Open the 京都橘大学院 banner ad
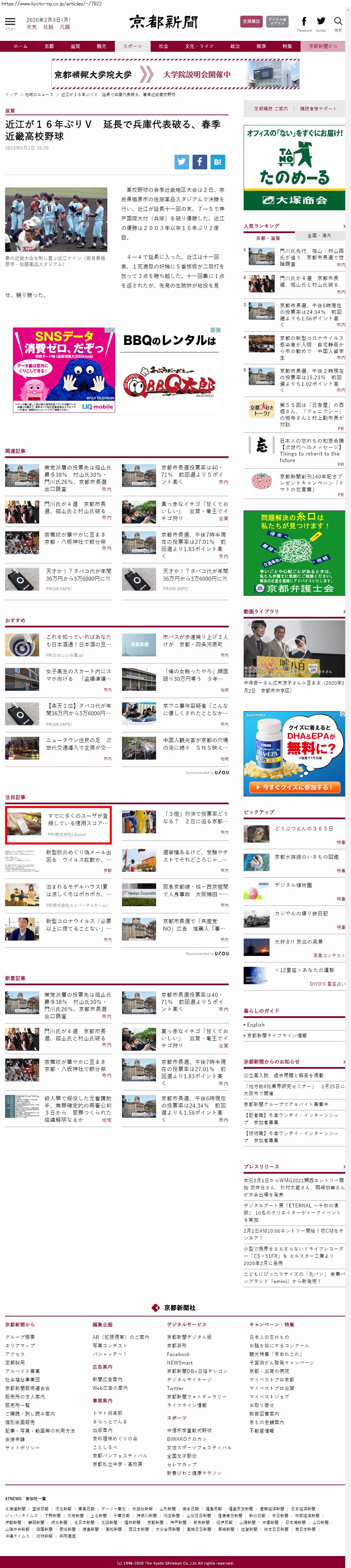 175,74
